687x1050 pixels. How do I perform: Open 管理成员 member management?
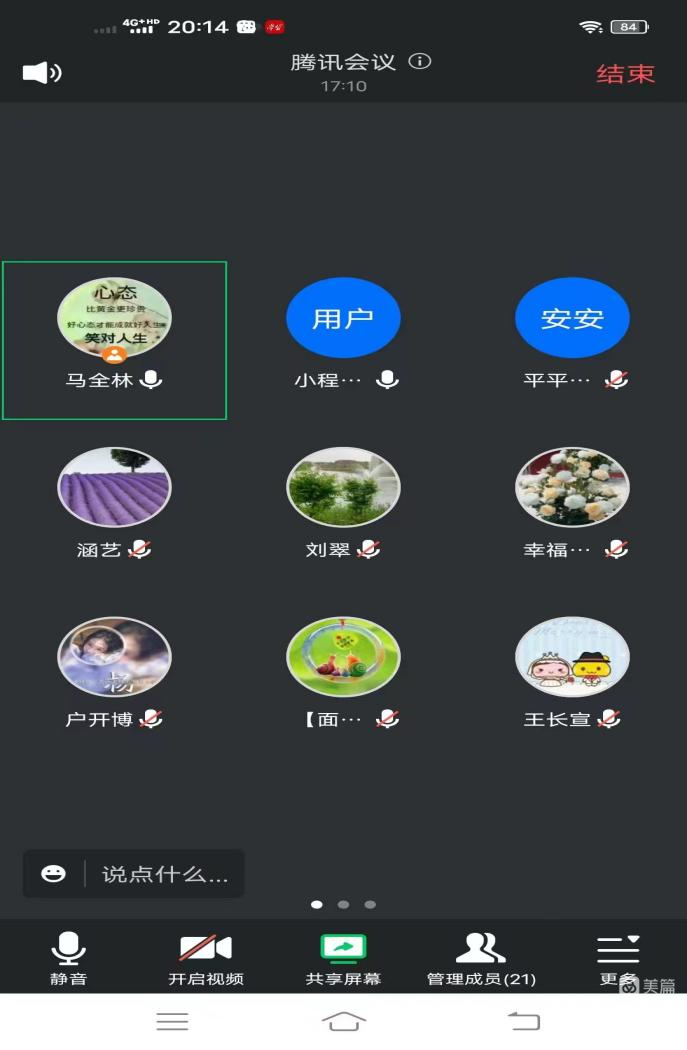[x=481, y=958]
